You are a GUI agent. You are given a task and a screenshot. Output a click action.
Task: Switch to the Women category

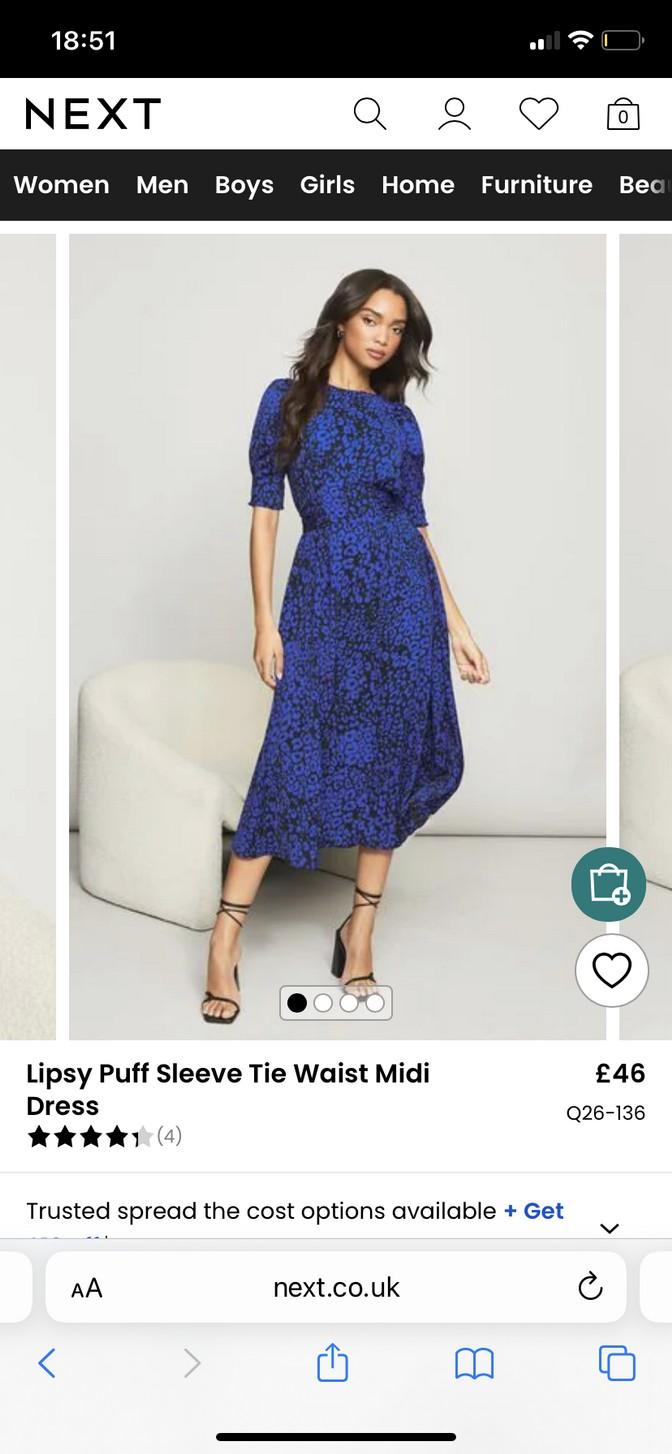(x=61, y=185)
